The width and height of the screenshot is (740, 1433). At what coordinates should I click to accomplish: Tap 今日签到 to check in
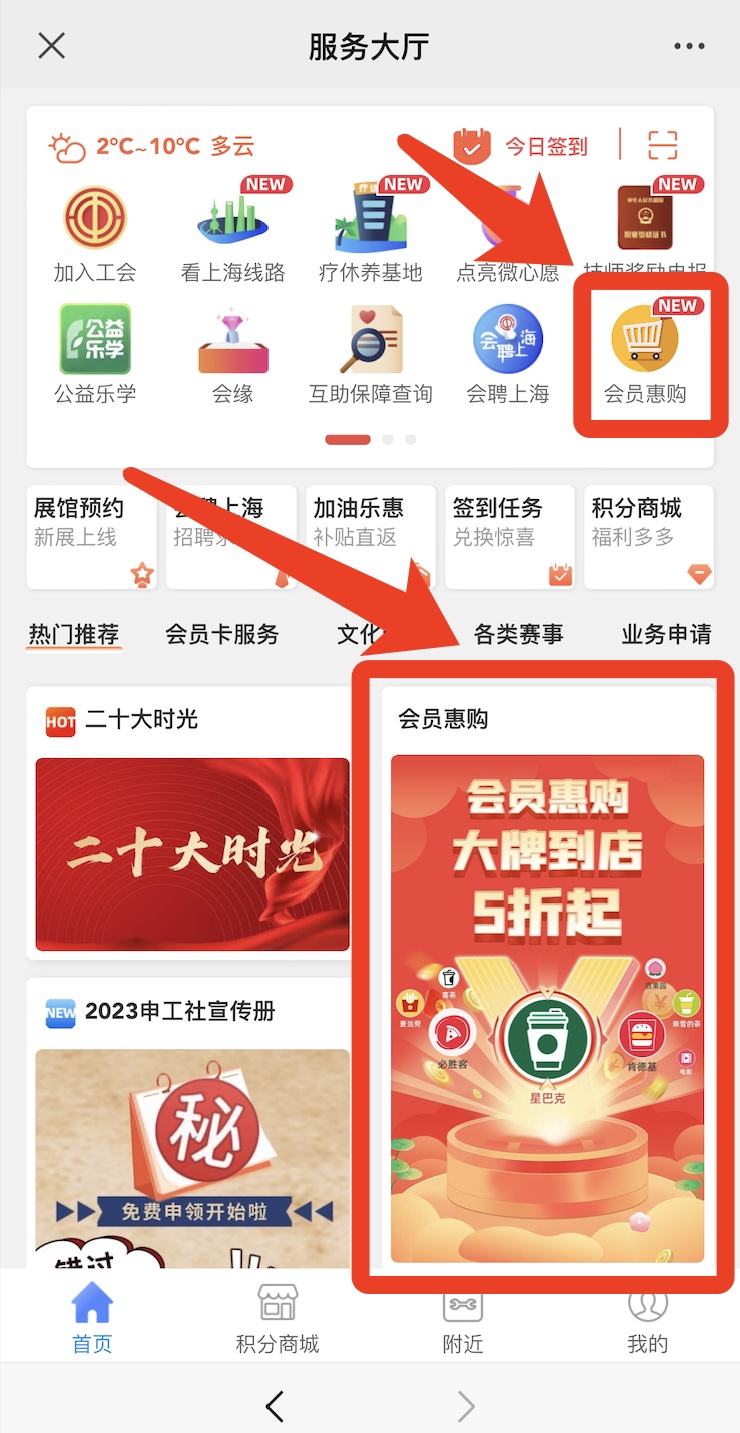tap(521, 146)
